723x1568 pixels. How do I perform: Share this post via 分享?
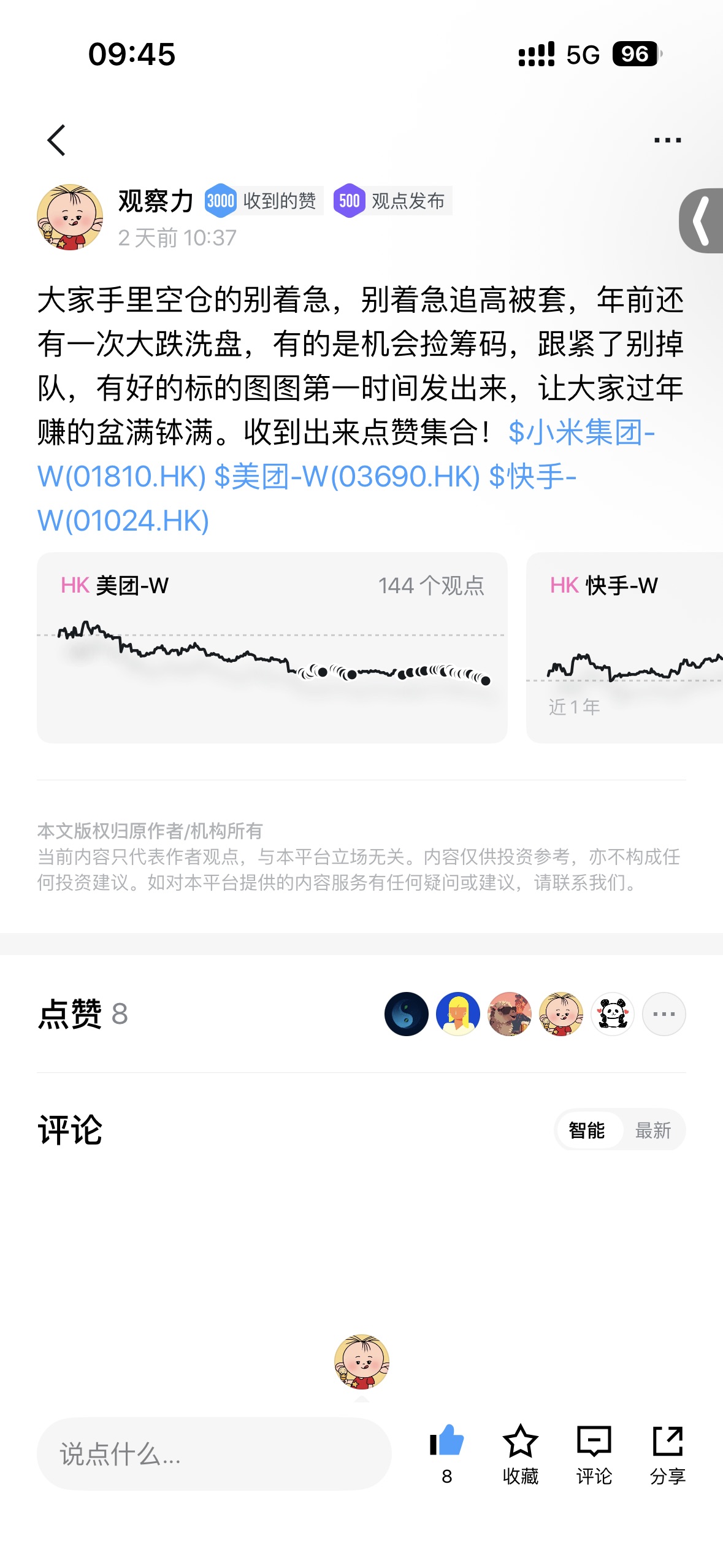pyautogui.click(x=667, y=1454)
